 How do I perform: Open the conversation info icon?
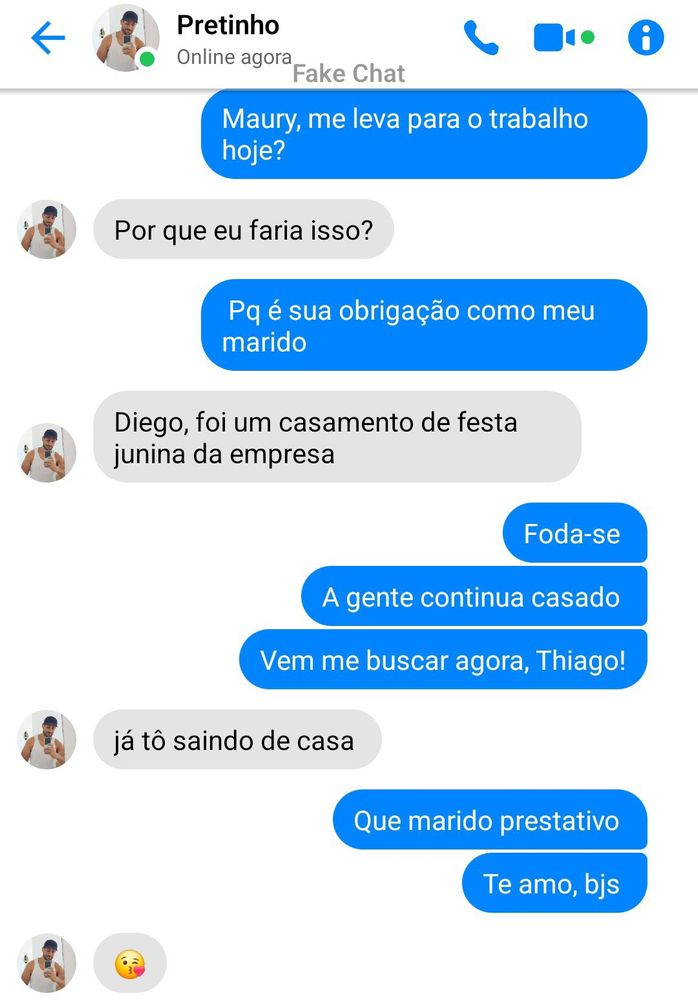pos(646,38)
